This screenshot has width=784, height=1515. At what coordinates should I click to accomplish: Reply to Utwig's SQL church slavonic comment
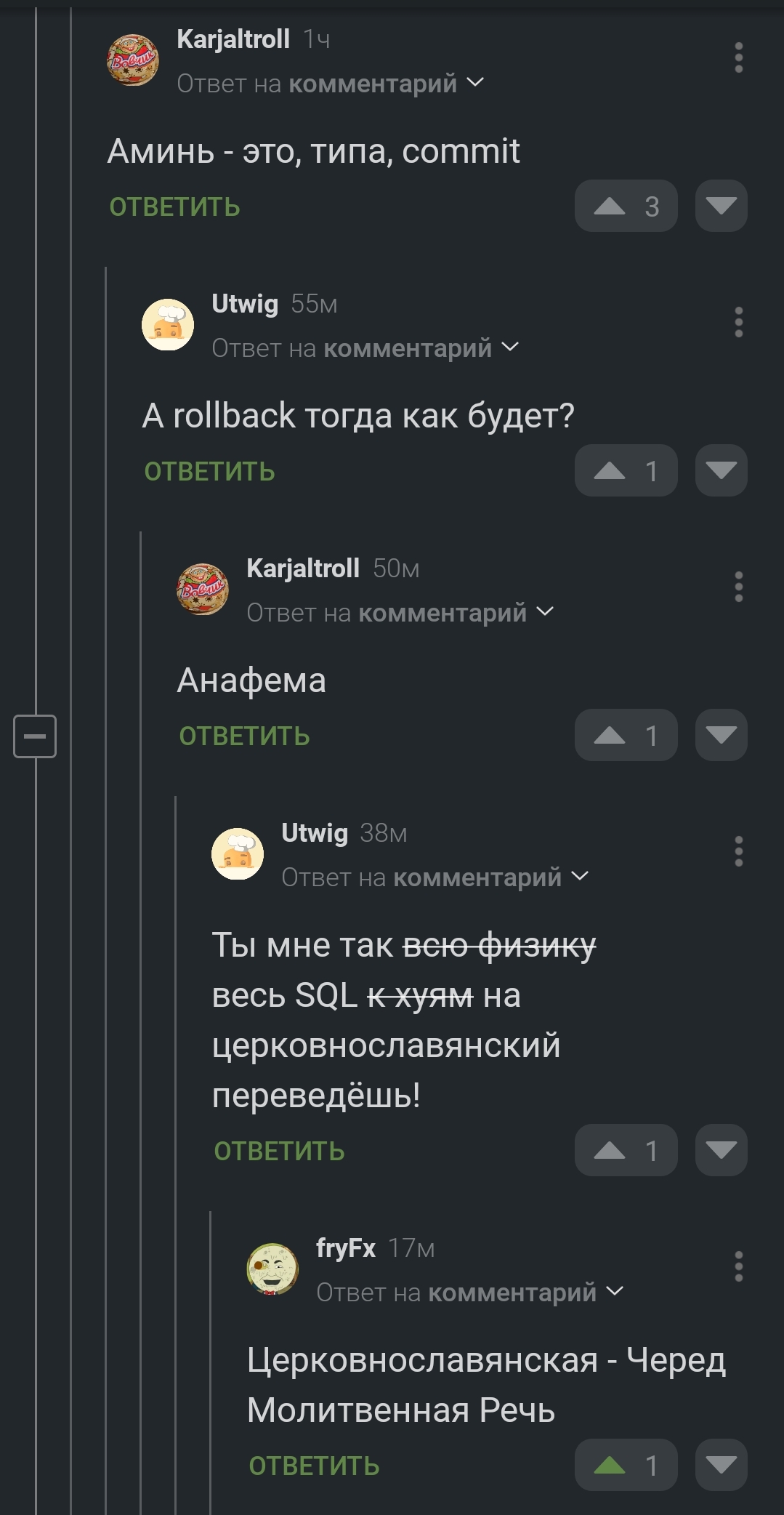point(279,1152)
